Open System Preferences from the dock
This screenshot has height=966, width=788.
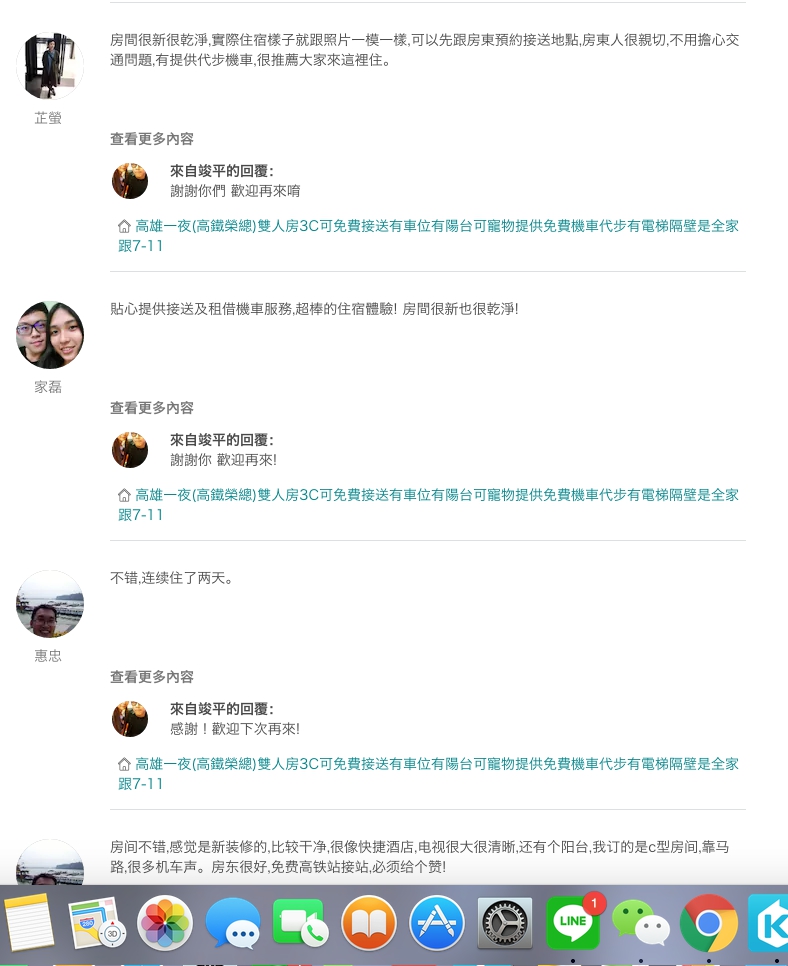505,923
